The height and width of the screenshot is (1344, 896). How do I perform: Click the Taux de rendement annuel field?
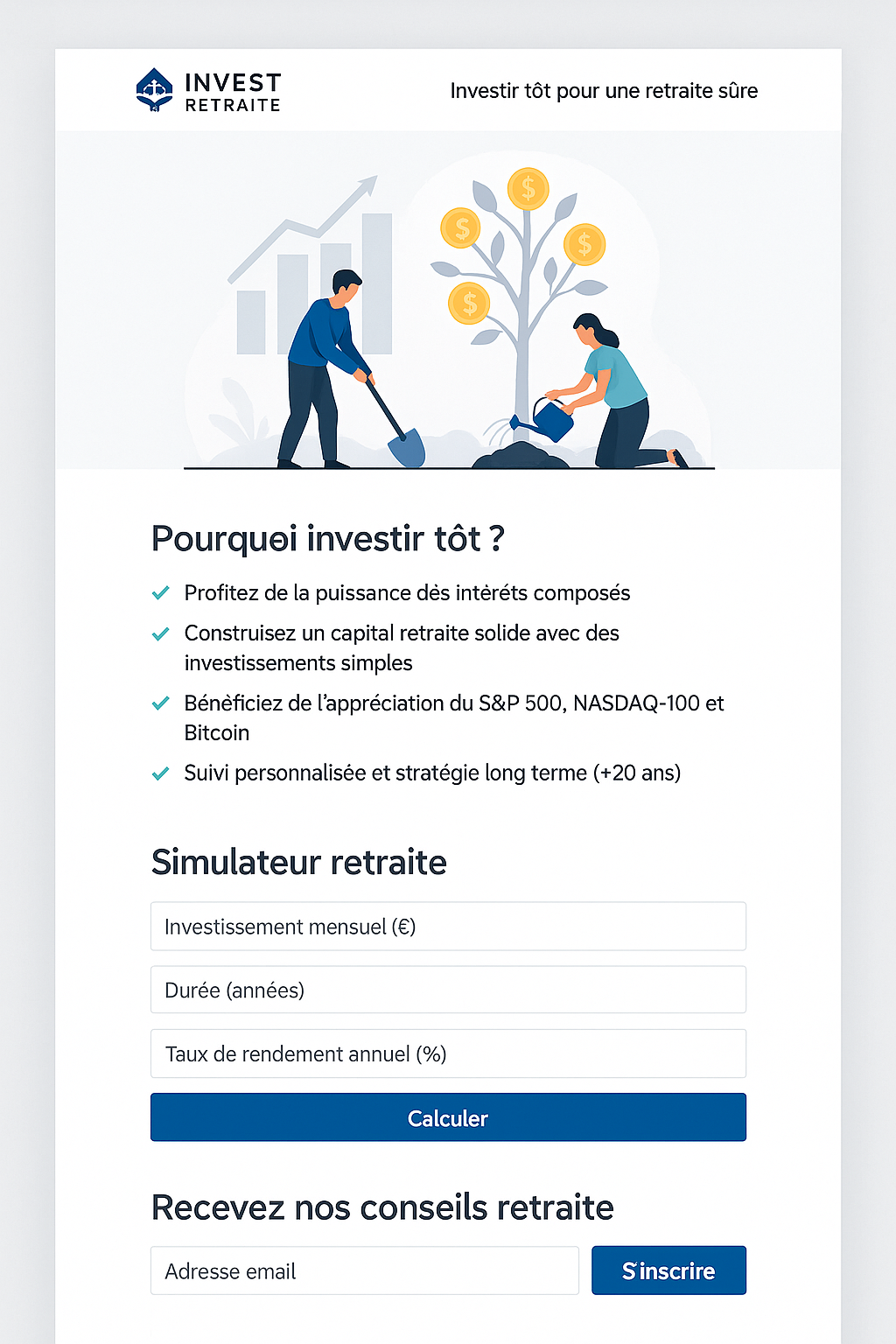pos(448,1053)
